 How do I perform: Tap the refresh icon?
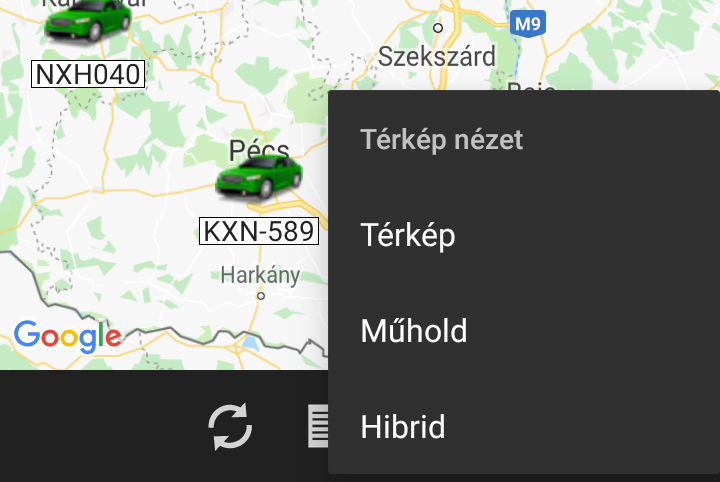pyautogui.click(x=230, y=427)
